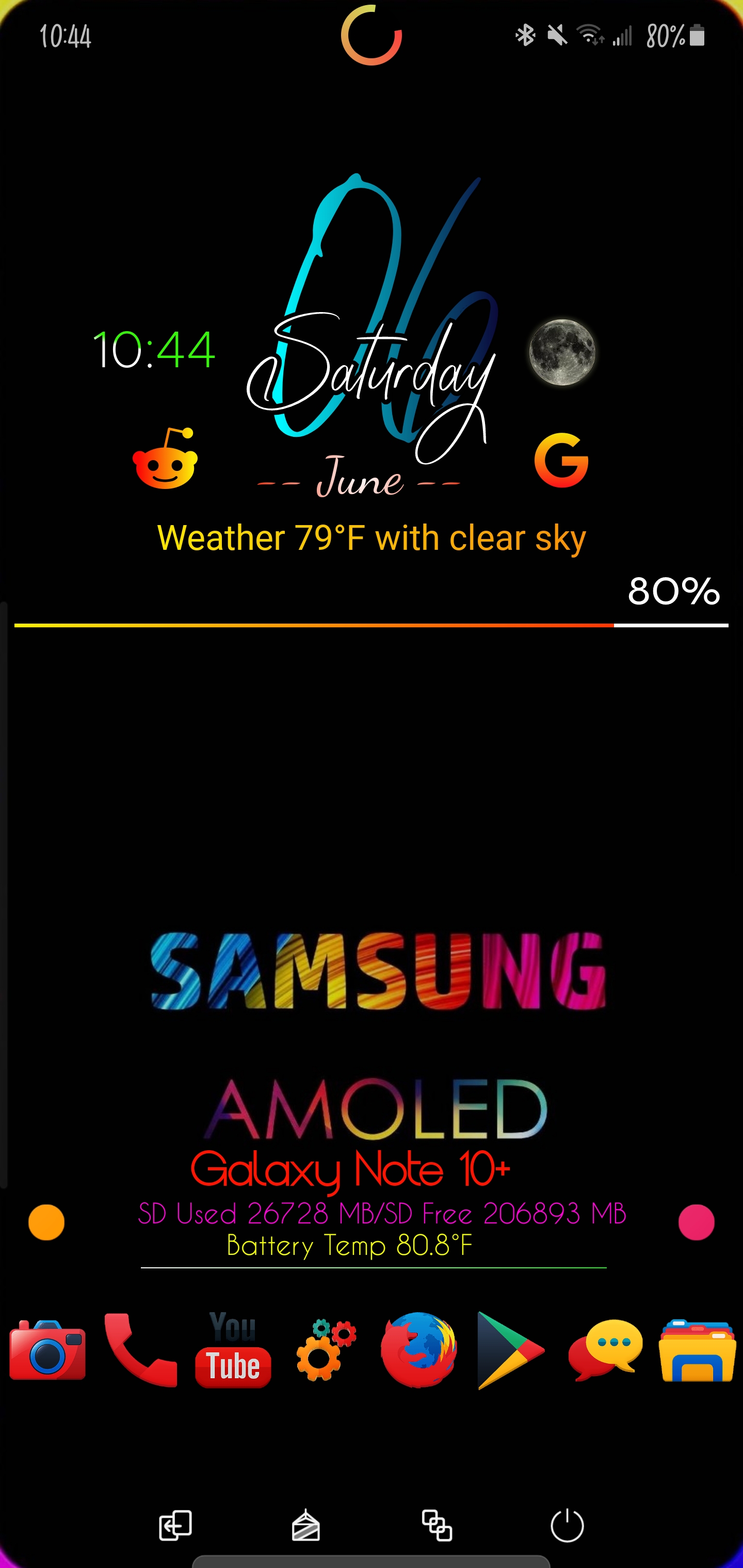
Task: Tap the battery level progress bar
Action: (372, 625)
